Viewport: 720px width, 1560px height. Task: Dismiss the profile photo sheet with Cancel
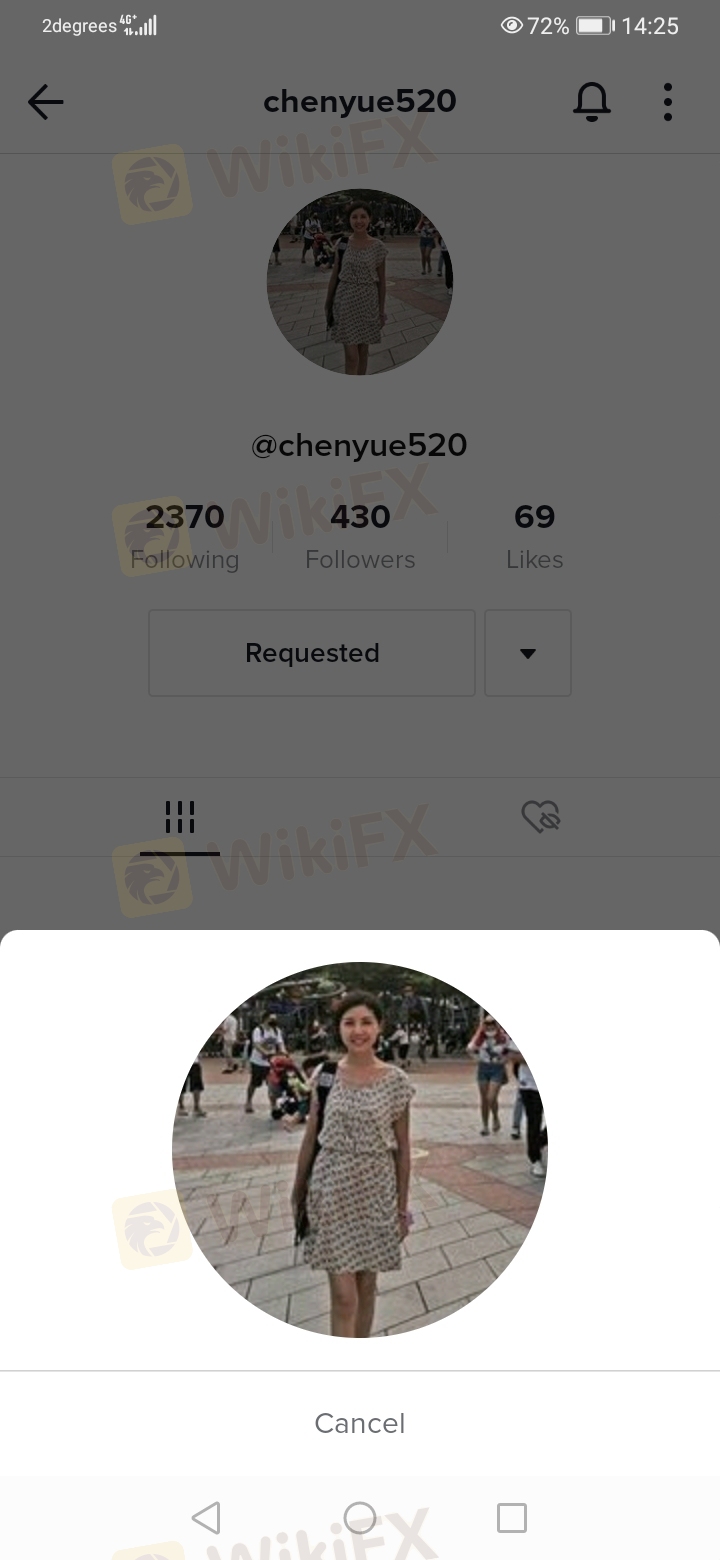point(360,1423)
